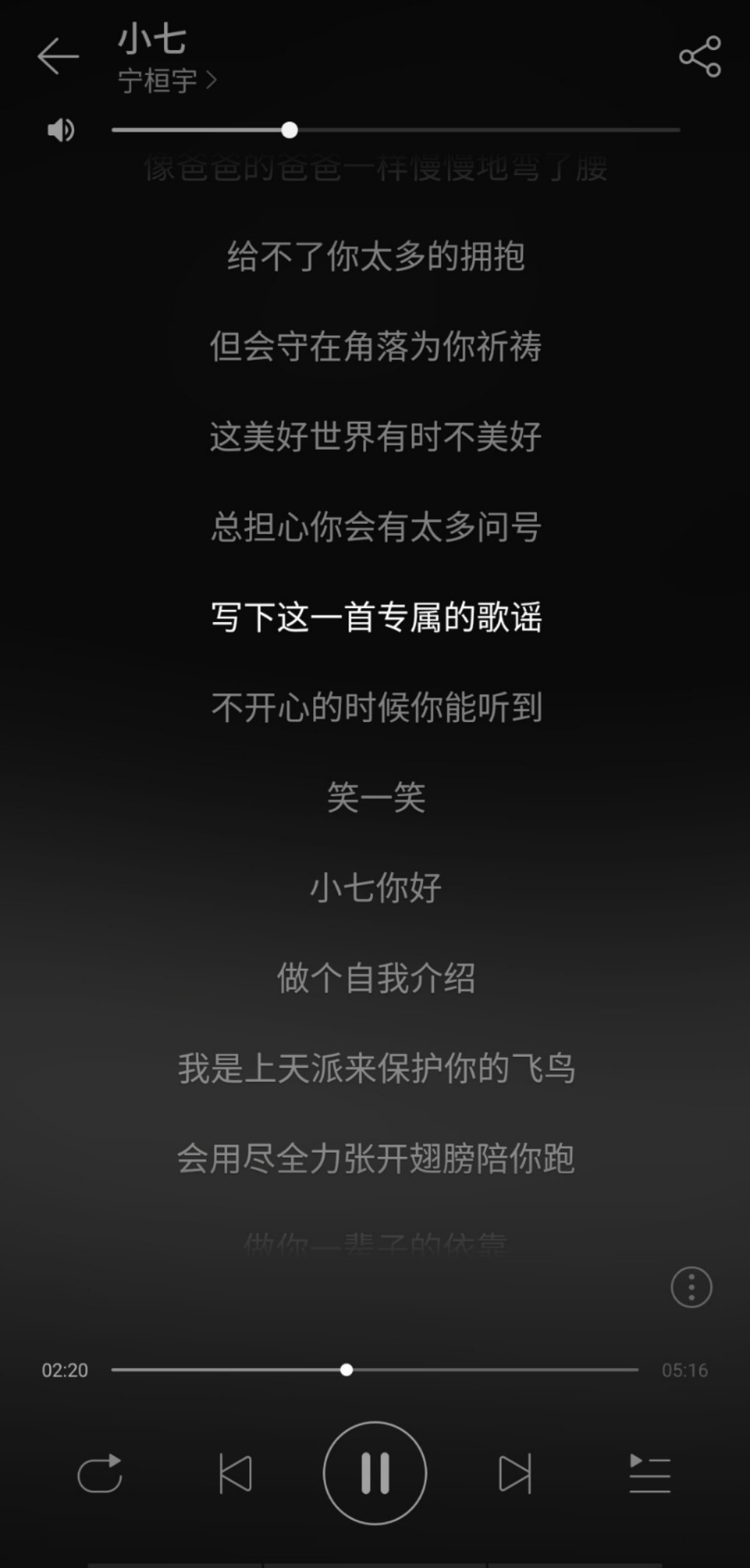Pause the current song
The width and height of the screenshot is (750, 1568).
375,1473
